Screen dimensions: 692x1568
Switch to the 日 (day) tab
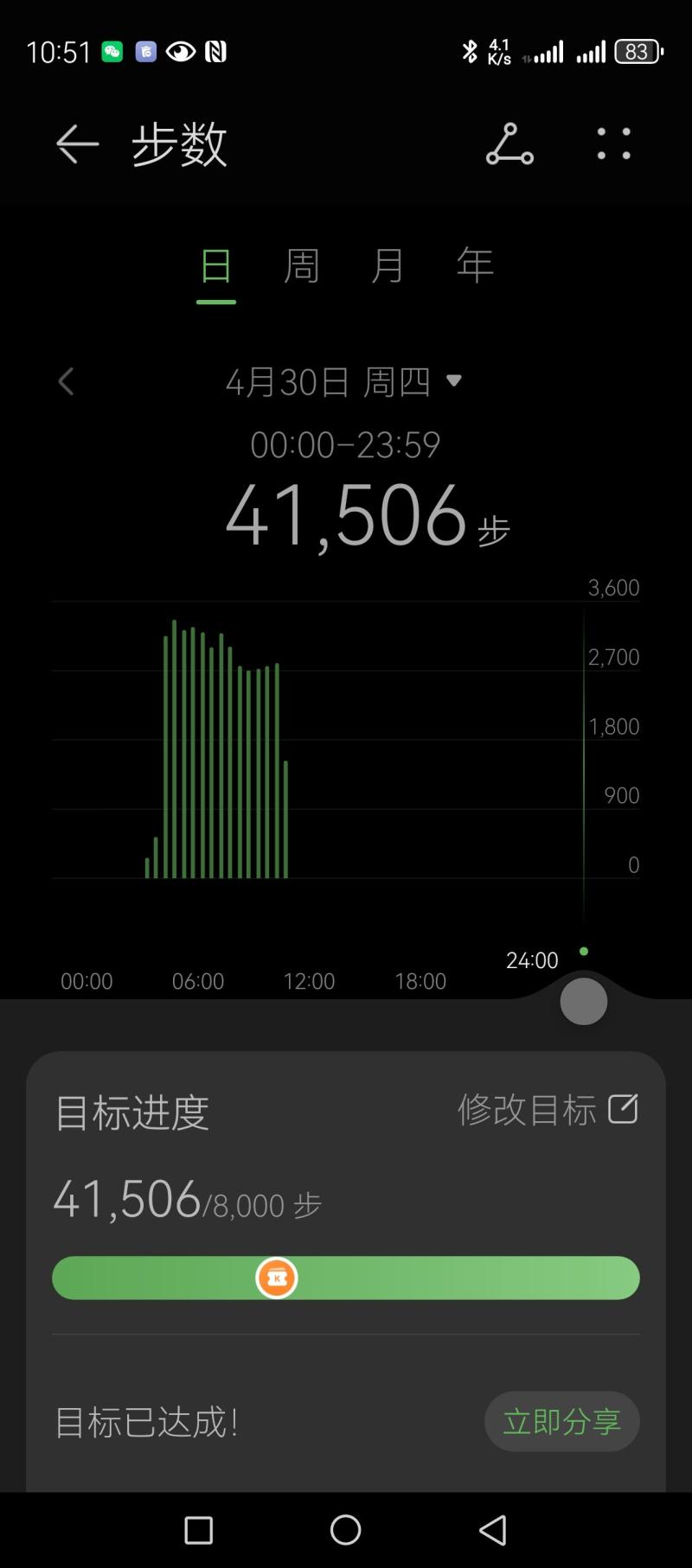tap(216, 266)
